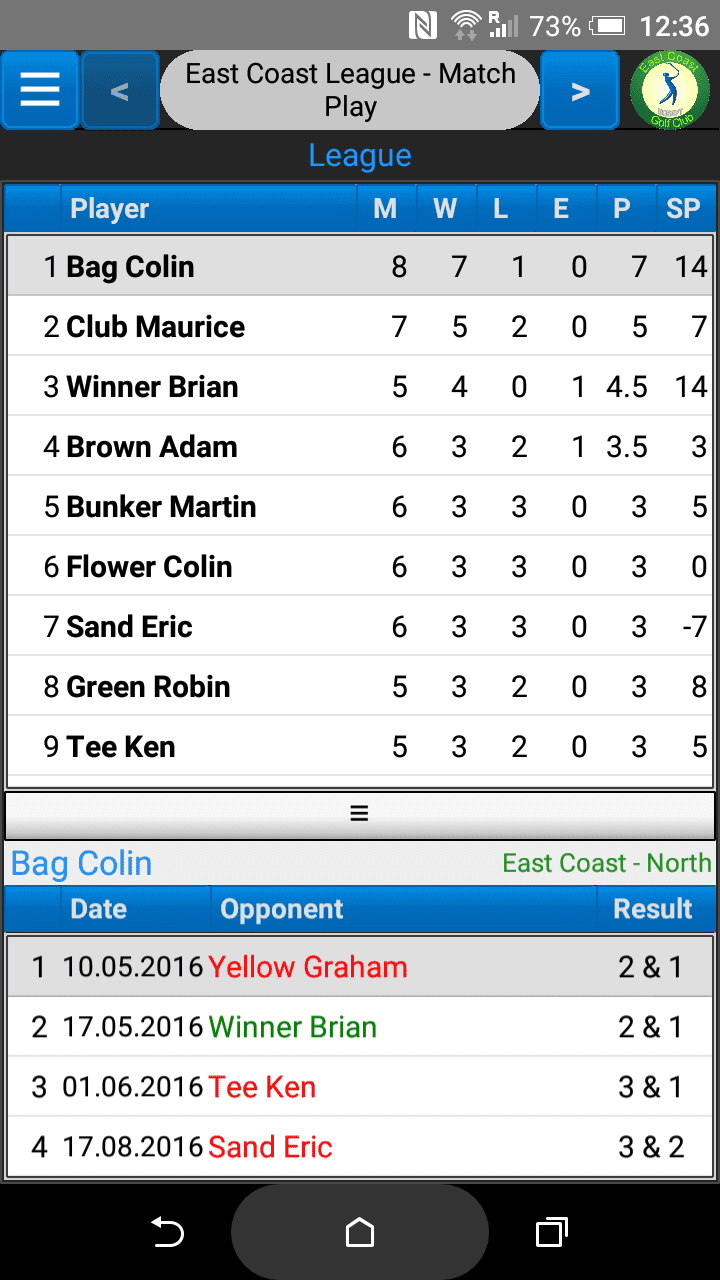Select Winner Brian in league table
The height and width of the screenshot is (1280, 720).
pyautogui.click(x=360, y=387)
